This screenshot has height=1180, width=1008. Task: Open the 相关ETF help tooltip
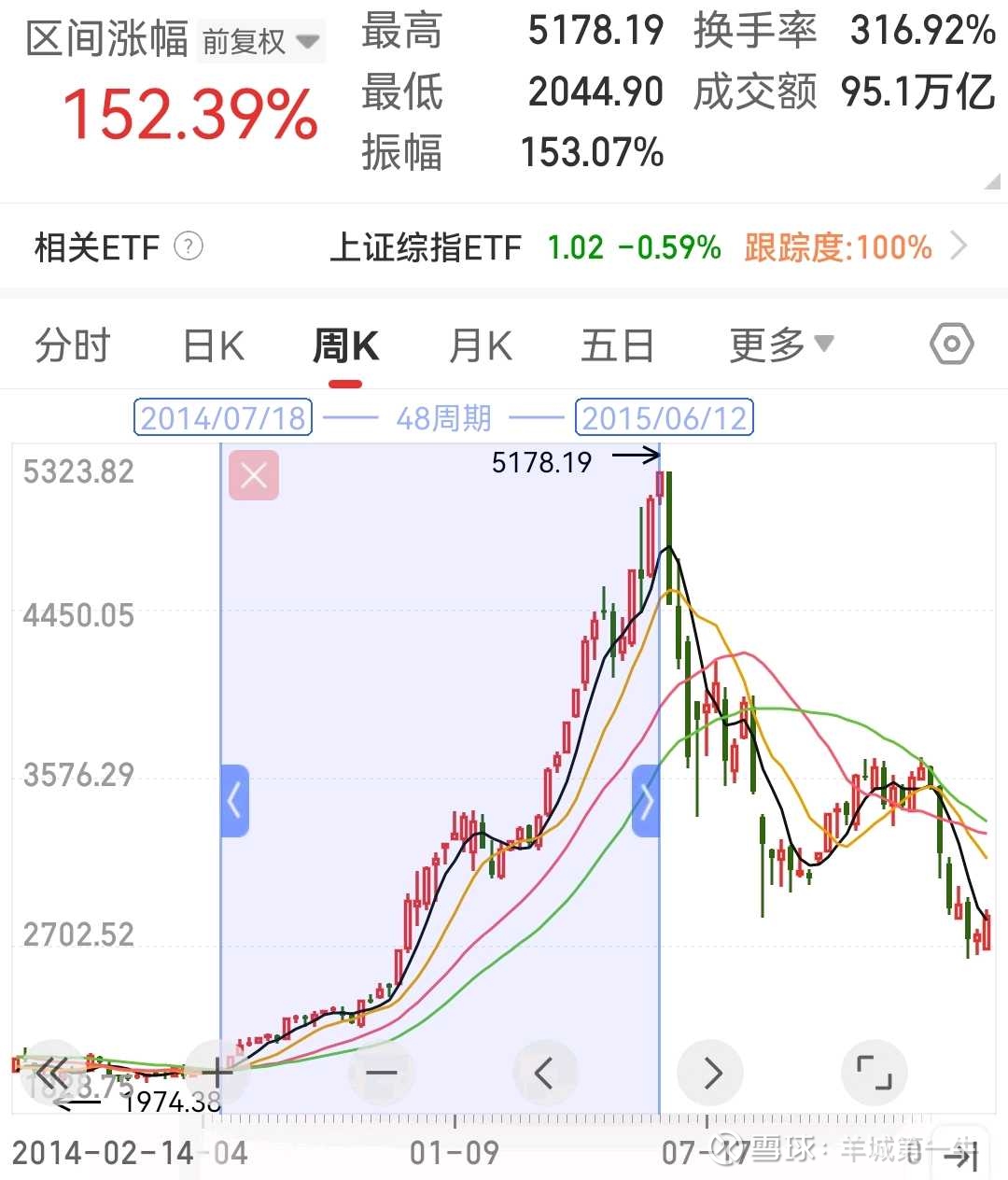pyautogui.click(x=189, y=246)
